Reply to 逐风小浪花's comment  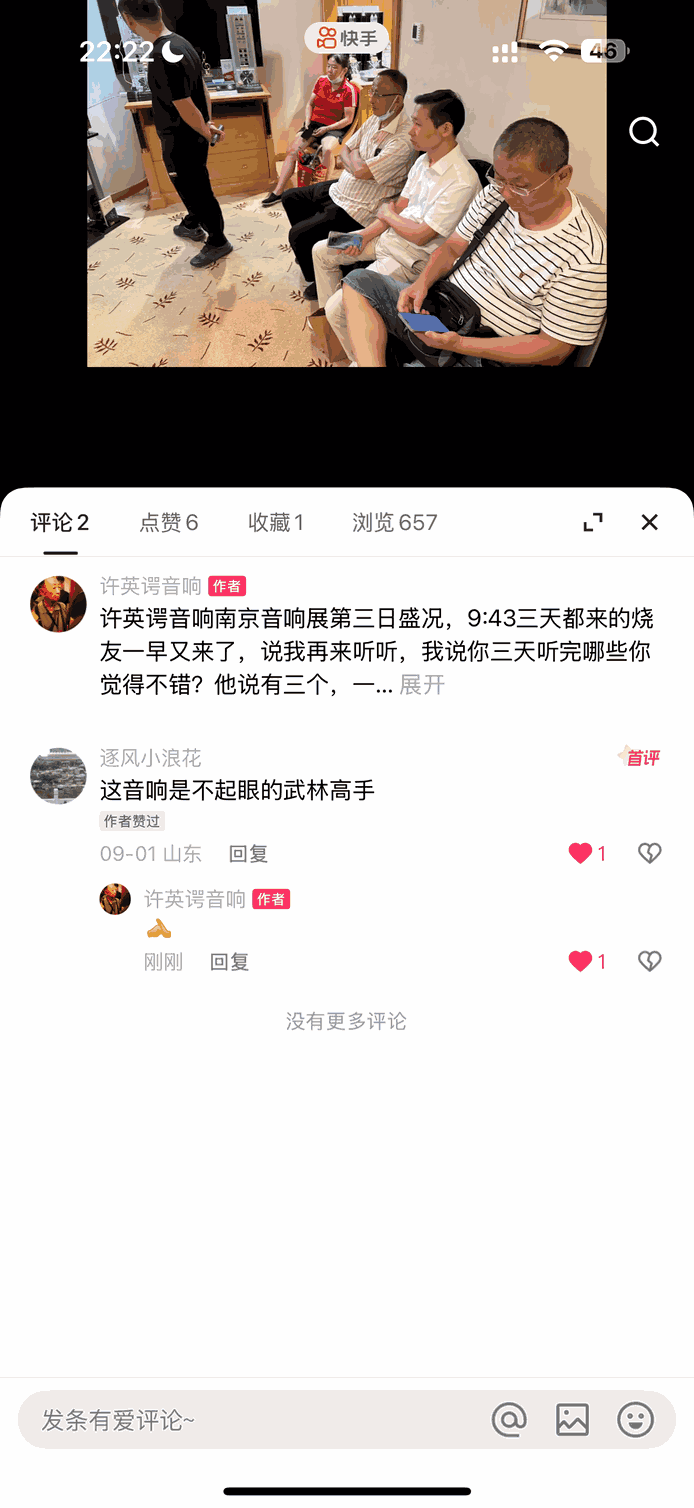(x=248, y=854)
